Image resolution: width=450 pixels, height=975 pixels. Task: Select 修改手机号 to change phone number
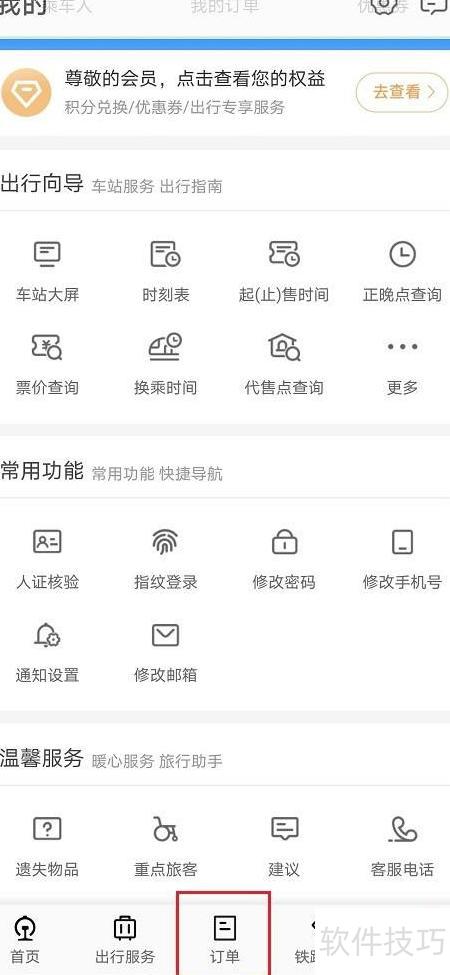(402, 560)
